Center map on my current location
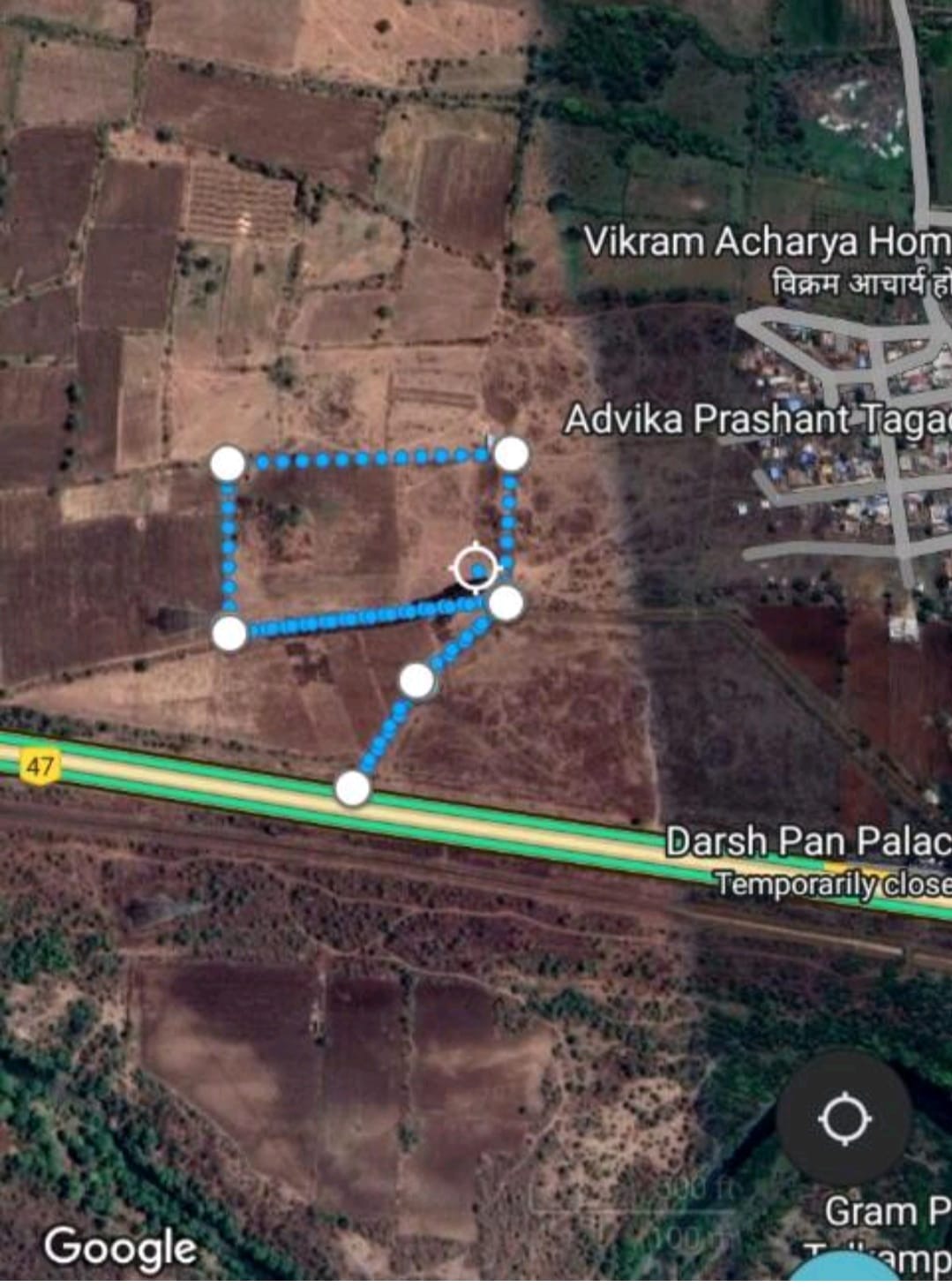This screenshot has height=1287, width=952. [x=843, y=1118]
